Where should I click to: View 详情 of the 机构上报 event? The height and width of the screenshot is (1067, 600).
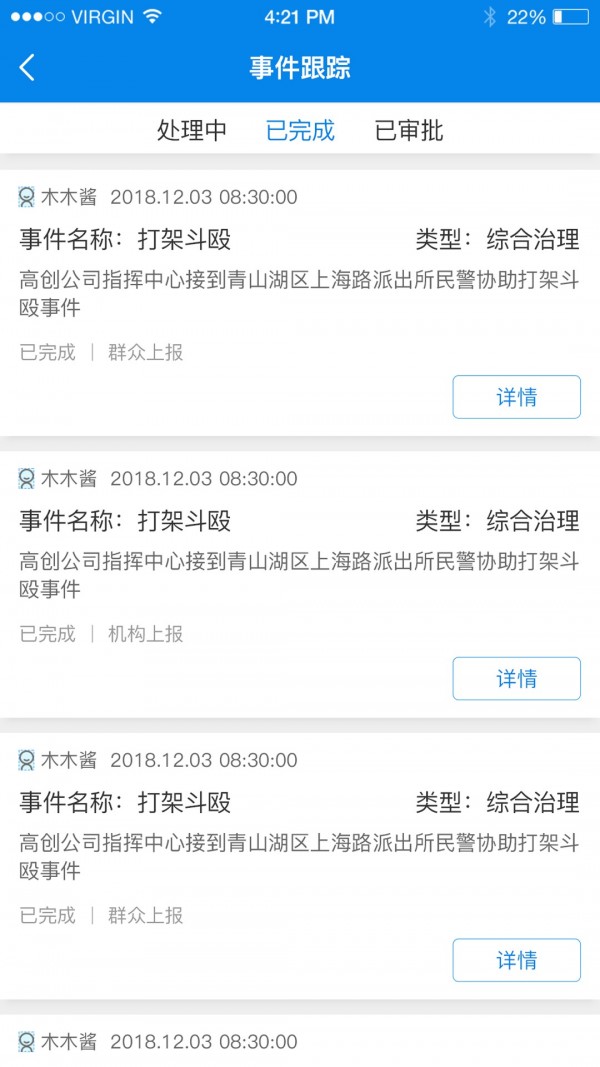[x=516, y=679]
